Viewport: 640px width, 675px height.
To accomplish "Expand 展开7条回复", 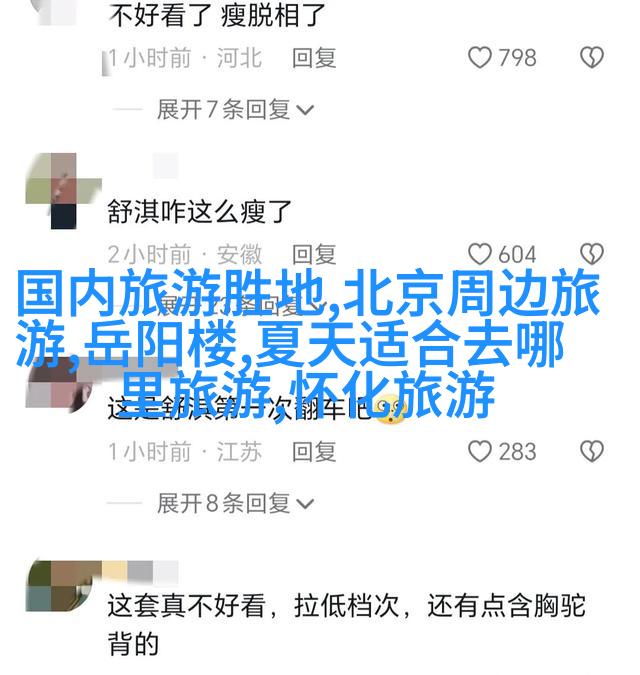I will 235,109.
